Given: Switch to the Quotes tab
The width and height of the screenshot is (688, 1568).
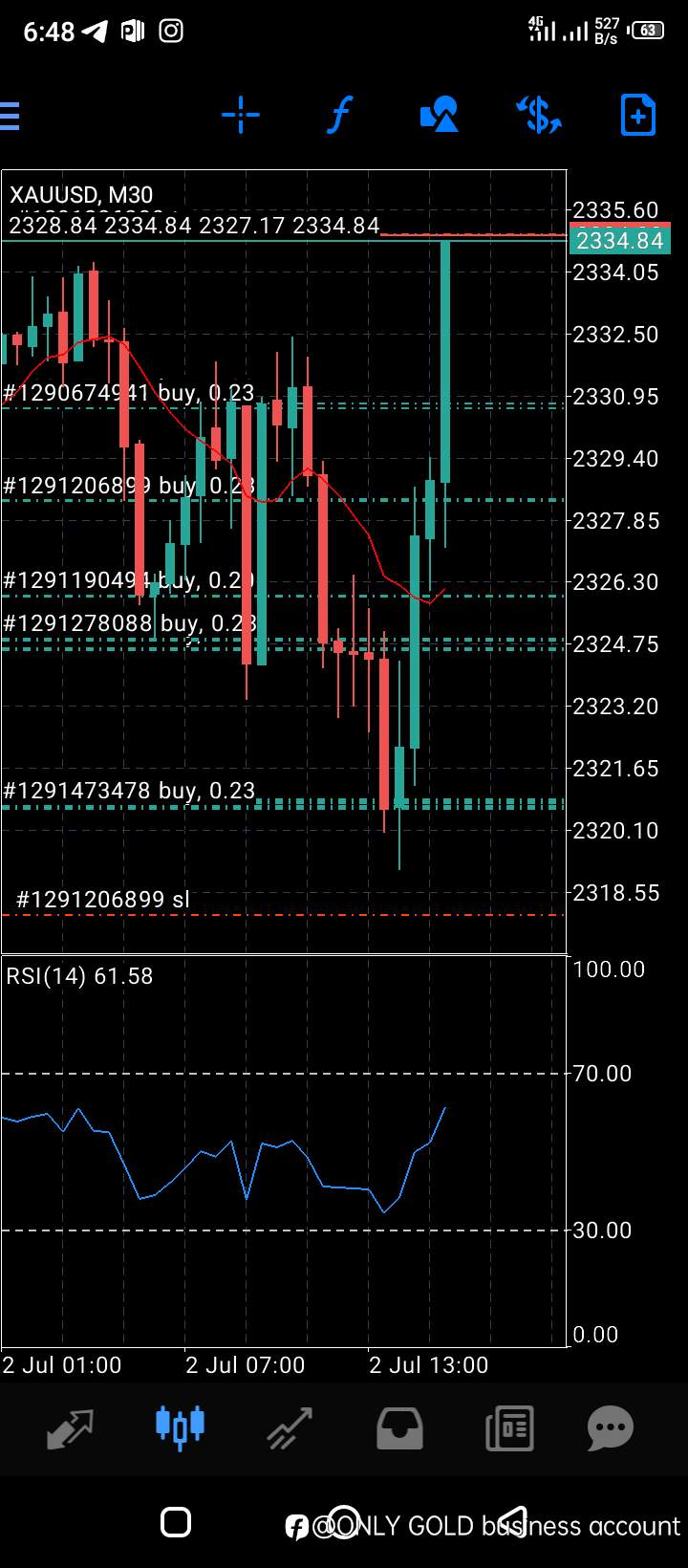Looking at the screenshot, I should click(71, 1429).
